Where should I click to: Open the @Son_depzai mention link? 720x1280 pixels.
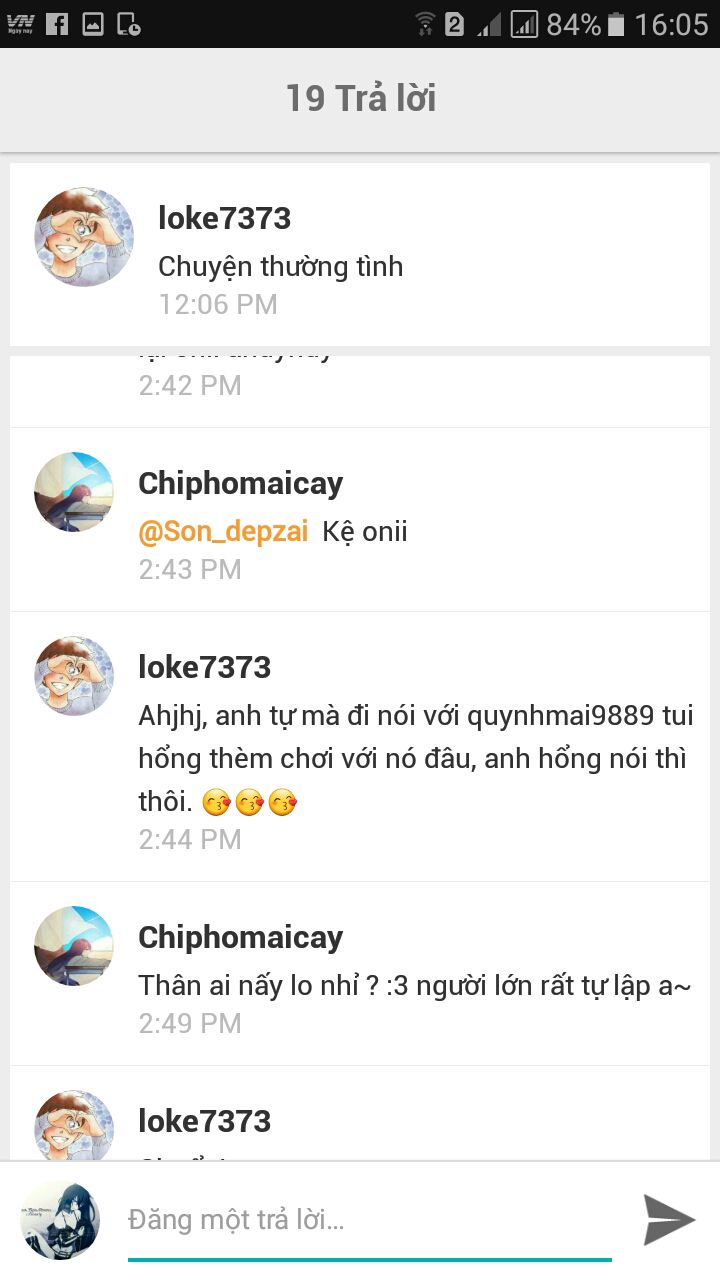tap(223, 532)
